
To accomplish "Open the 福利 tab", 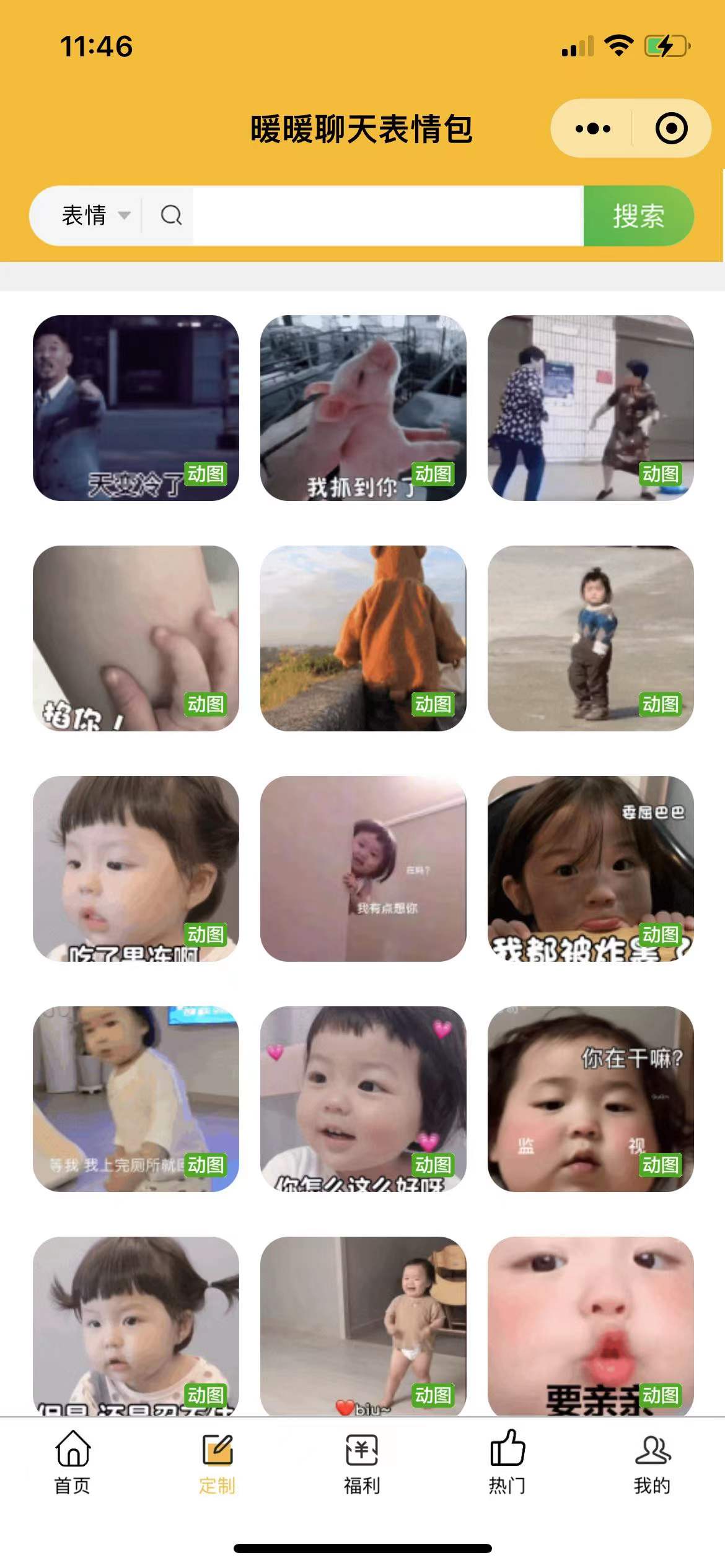I will (x=362, y=1461).
